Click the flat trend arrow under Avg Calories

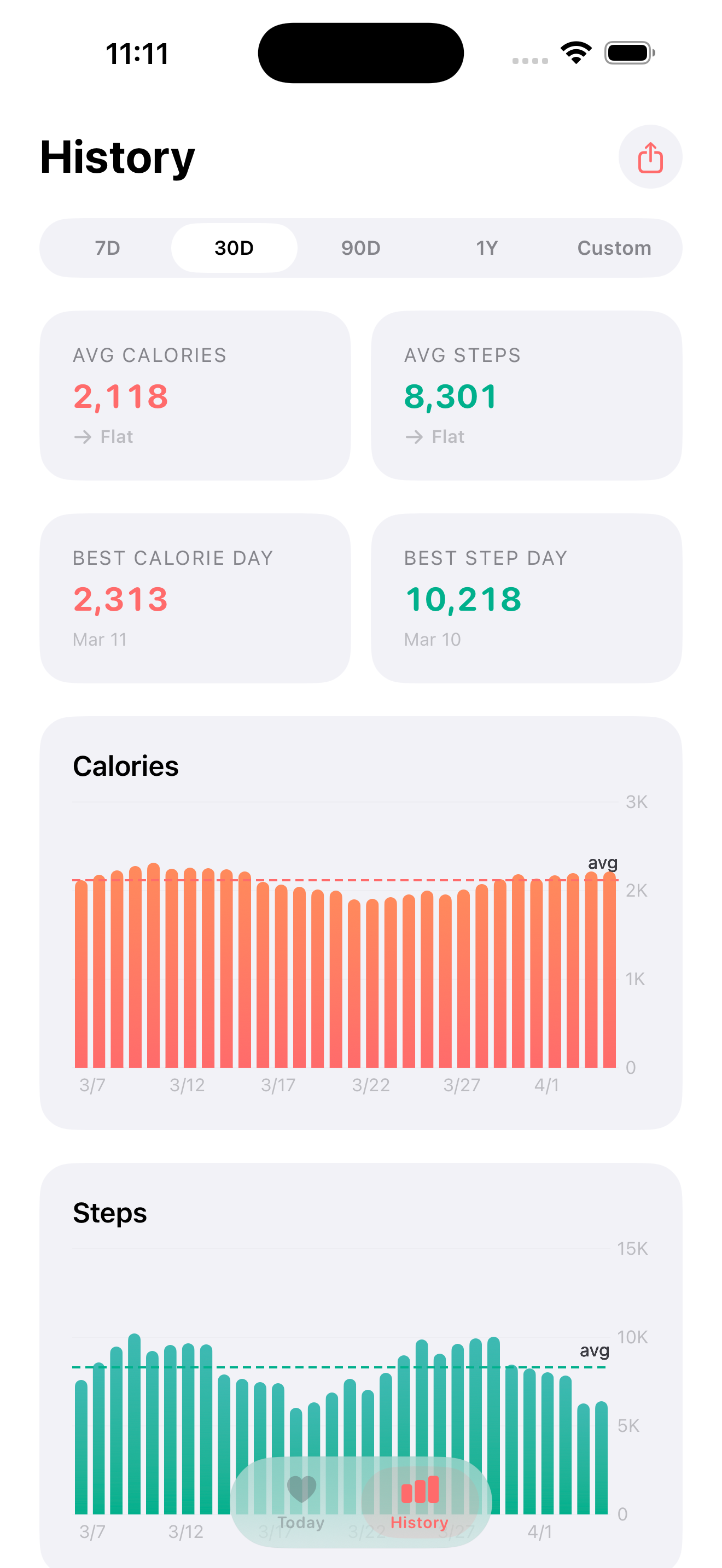point(83,436)
